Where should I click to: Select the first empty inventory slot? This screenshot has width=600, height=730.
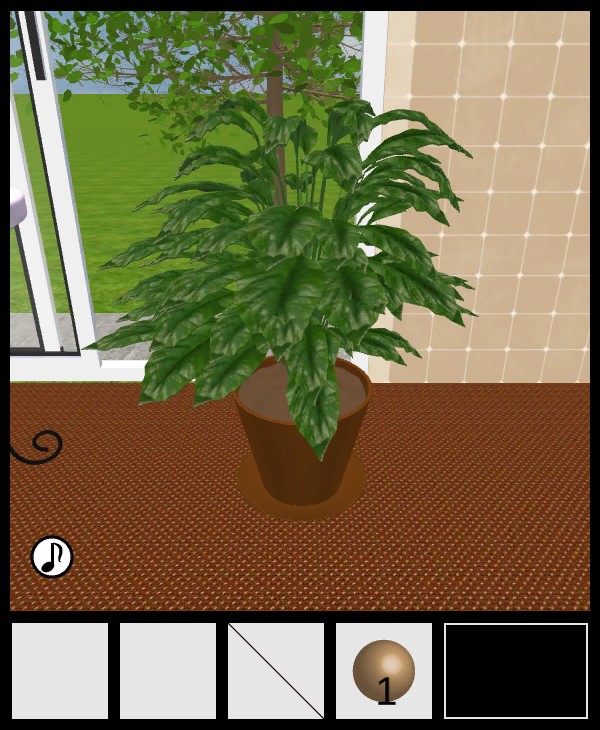(60, 670)
